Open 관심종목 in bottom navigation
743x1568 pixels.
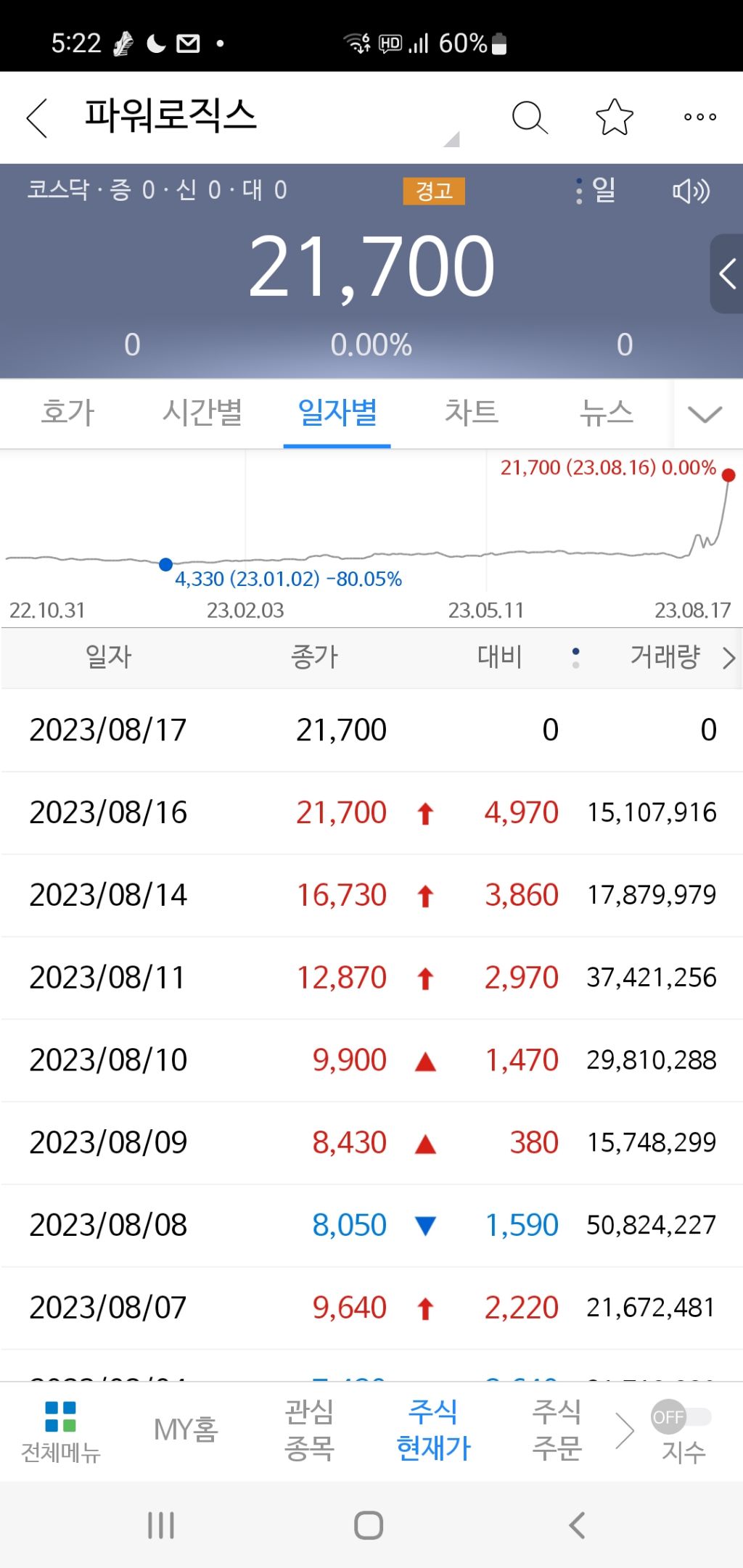click(x=309, y=1430)
